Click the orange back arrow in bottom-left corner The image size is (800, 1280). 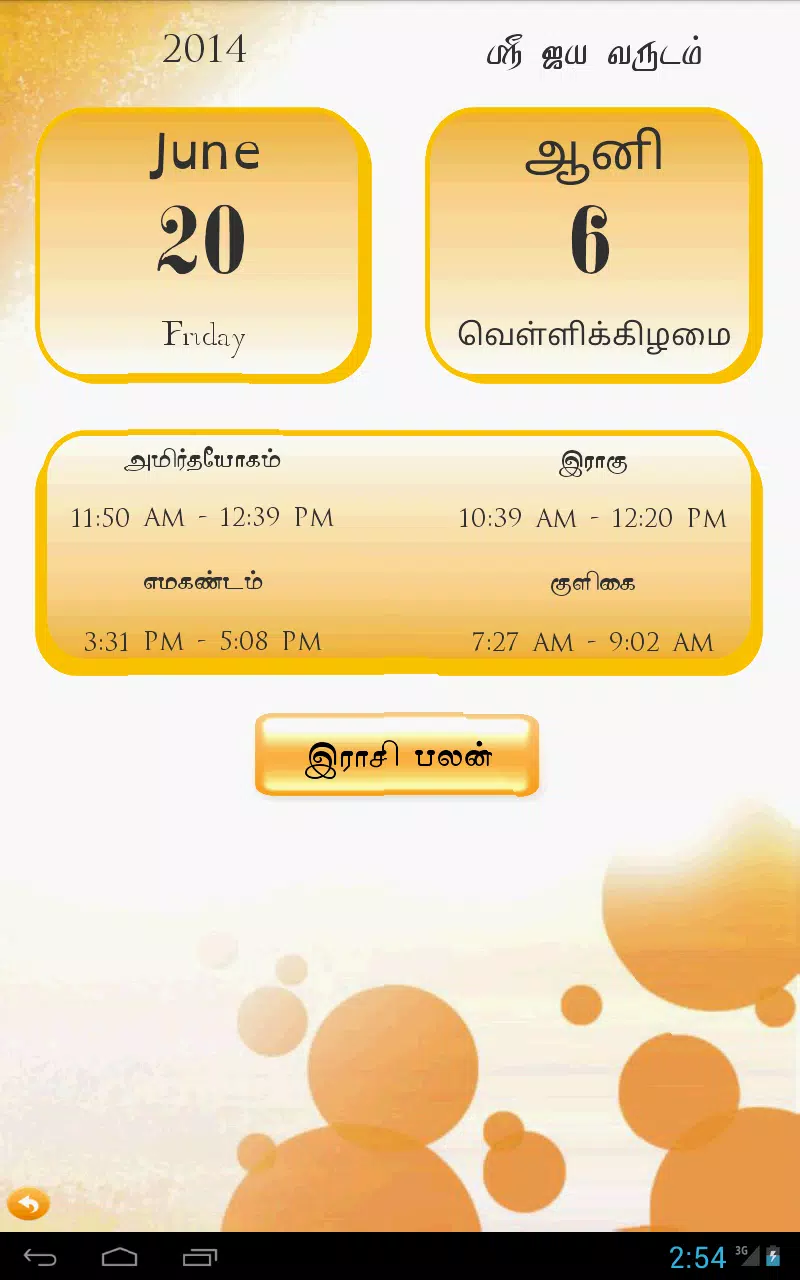pos(30,1205)
